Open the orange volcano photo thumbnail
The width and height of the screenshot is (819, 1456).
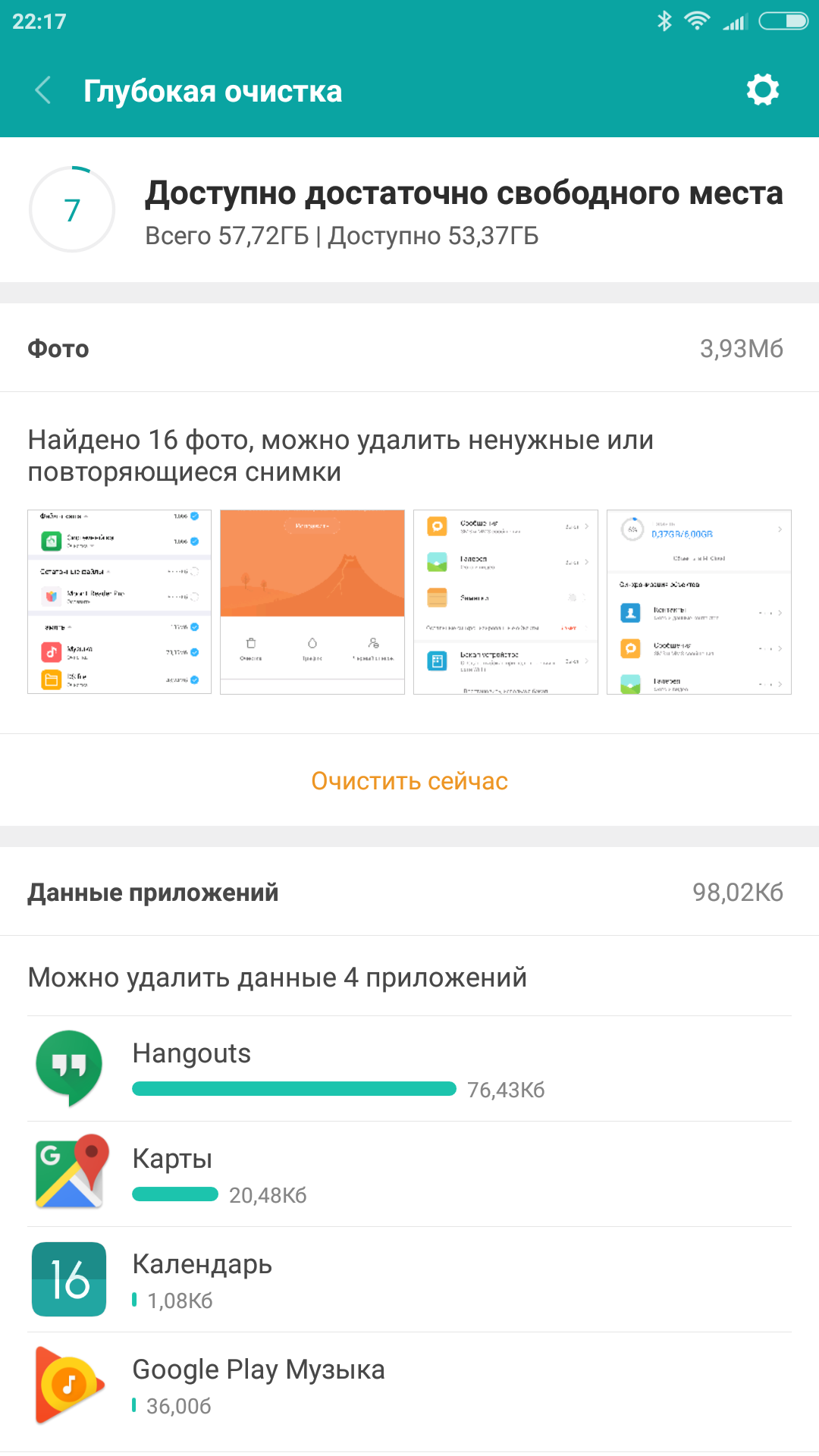(312, 601)
